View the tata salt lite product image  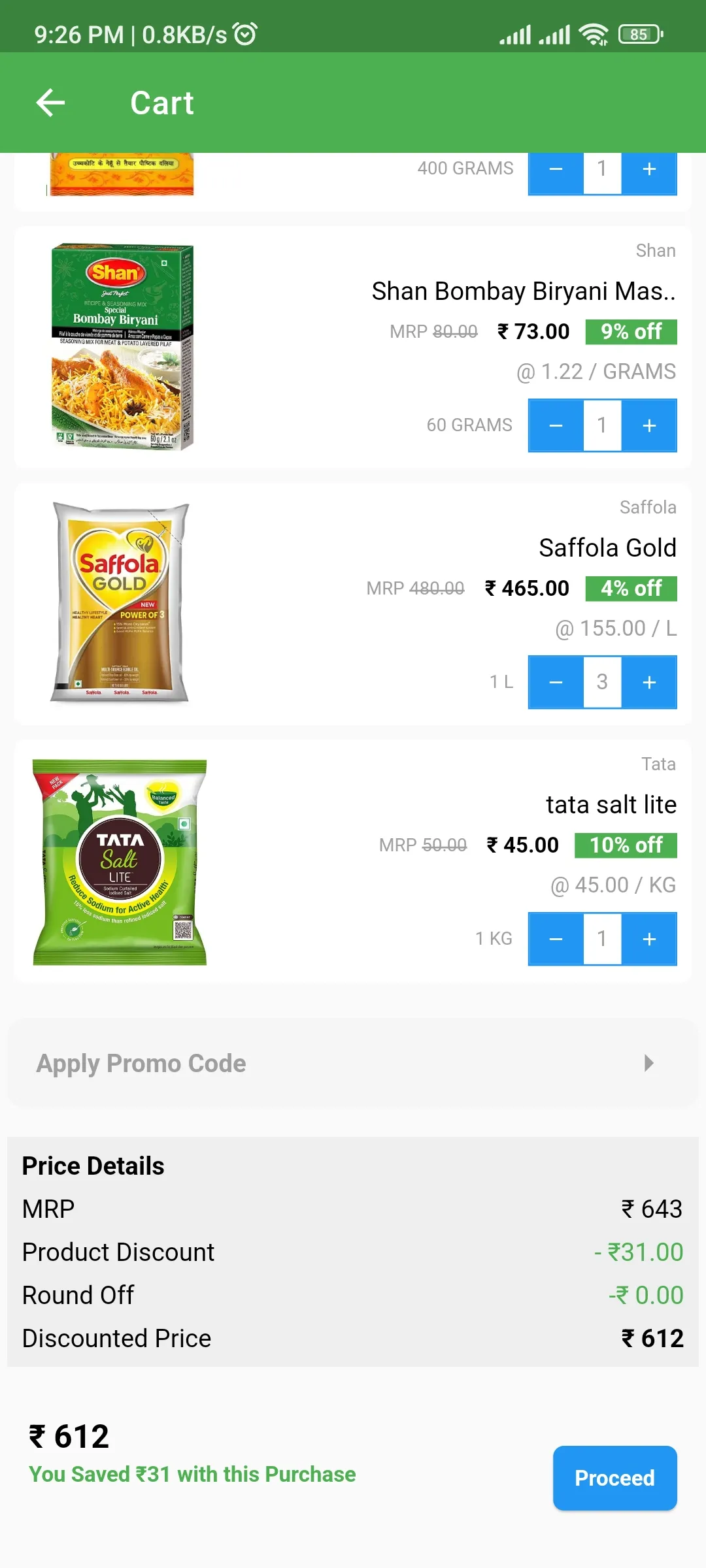tap(120, 861)
